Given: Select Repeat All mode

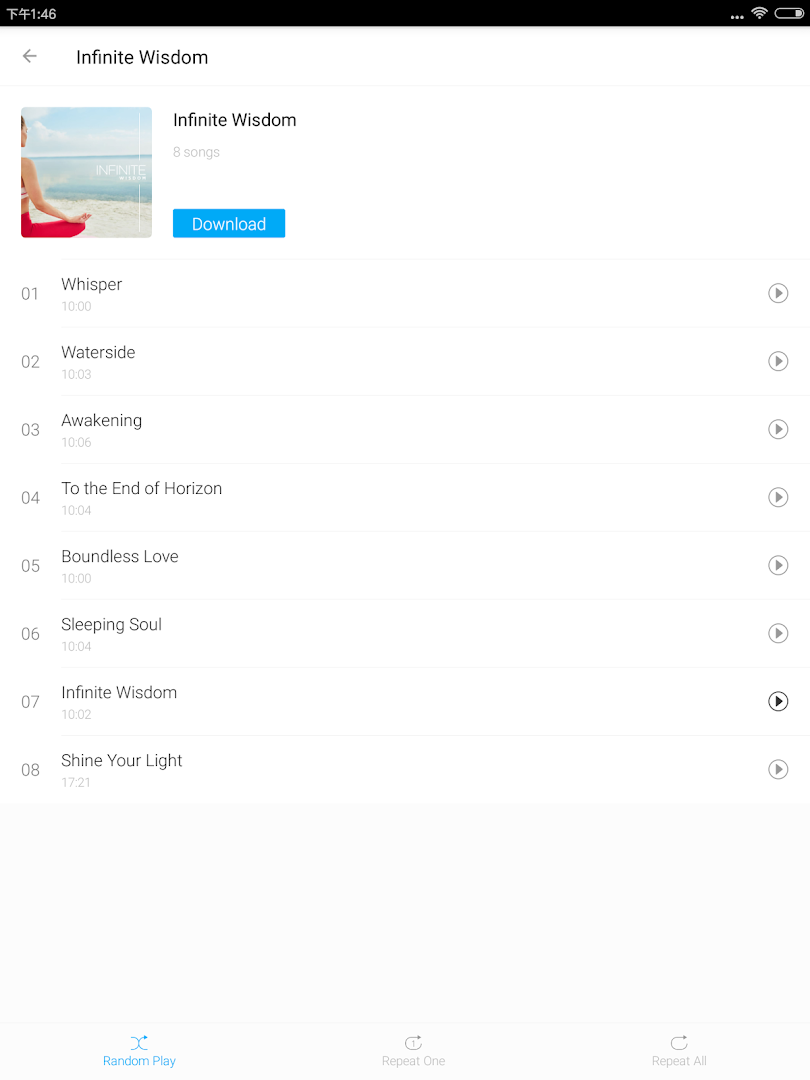Looking at the screenshot, I should pos(679,1051).
